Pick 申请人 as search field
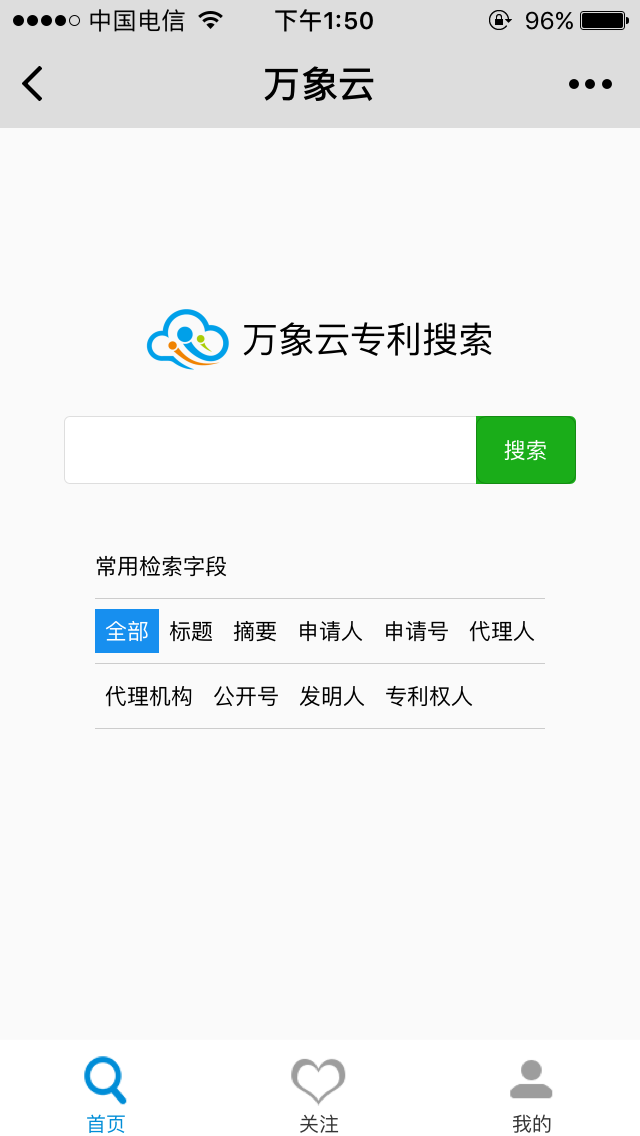 330,631
